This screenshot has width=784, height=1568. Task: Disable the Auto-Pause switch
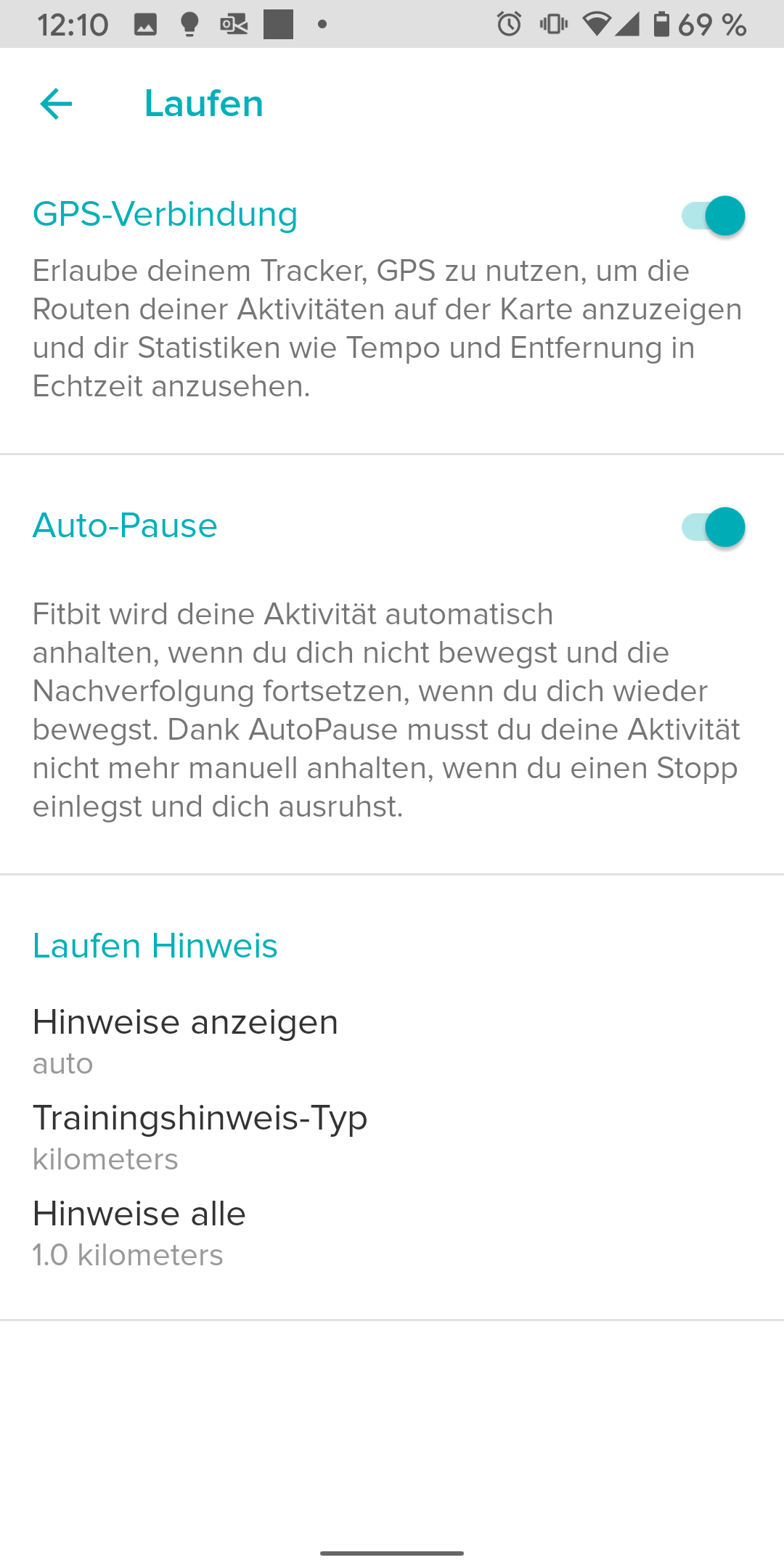click(713, 527)
